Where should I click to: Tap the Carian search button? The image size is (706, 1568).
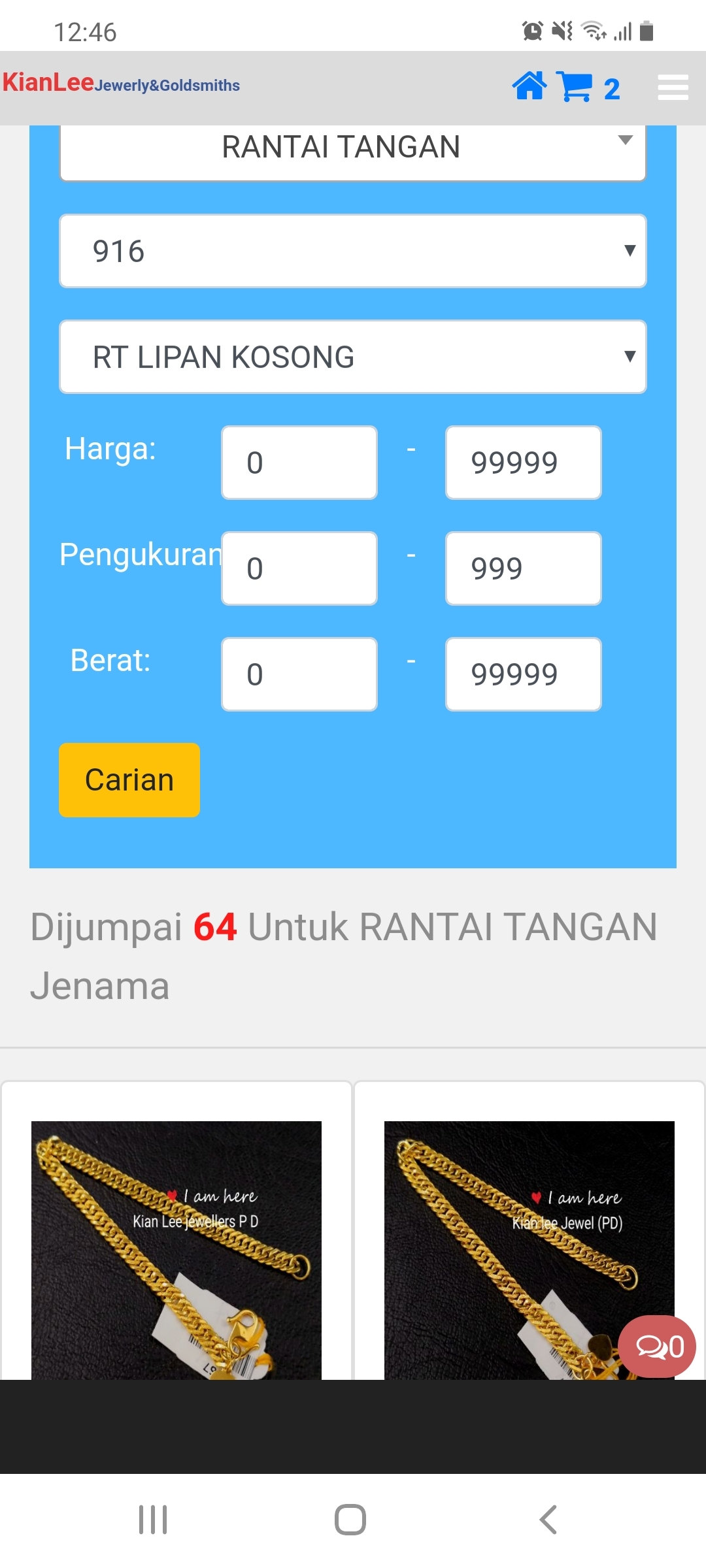[x=129, y=780]
